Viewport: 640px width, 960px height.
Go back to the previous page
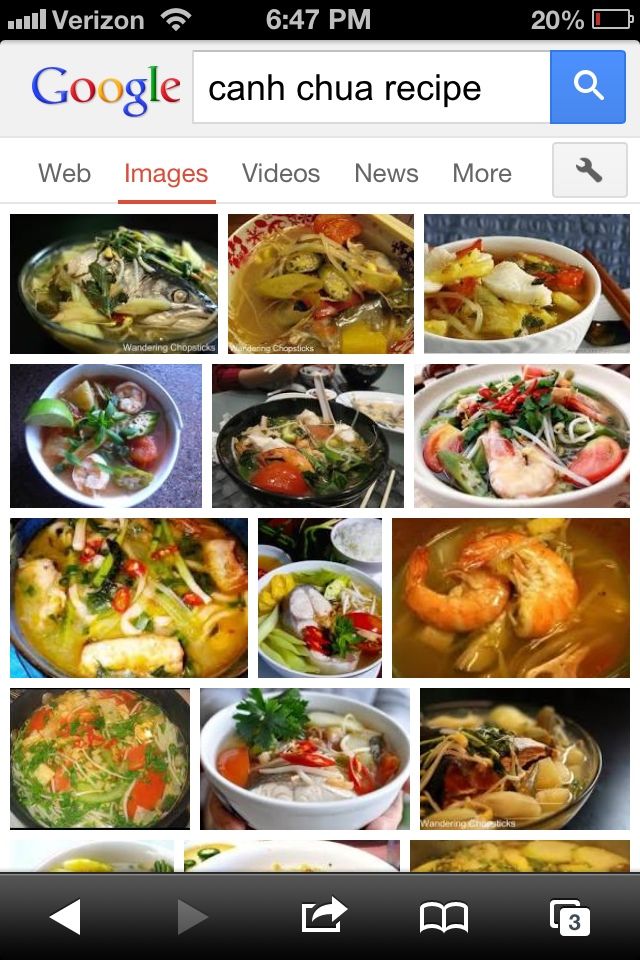pos(65,916)
